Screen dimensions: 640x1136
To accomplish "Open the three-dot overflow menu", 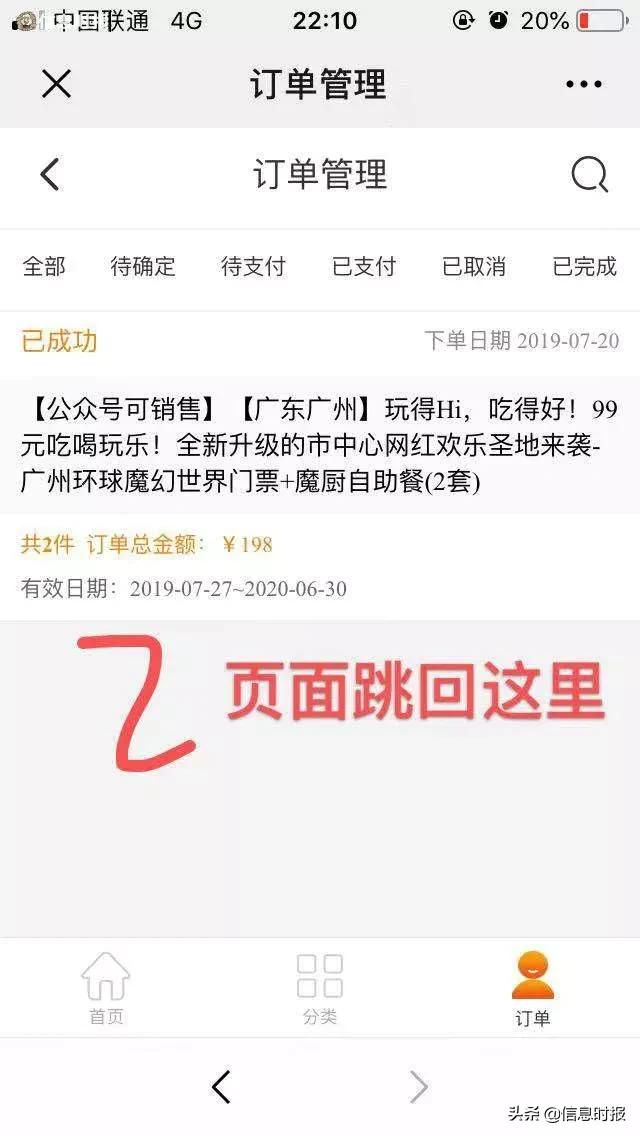I will coord(583,84).
